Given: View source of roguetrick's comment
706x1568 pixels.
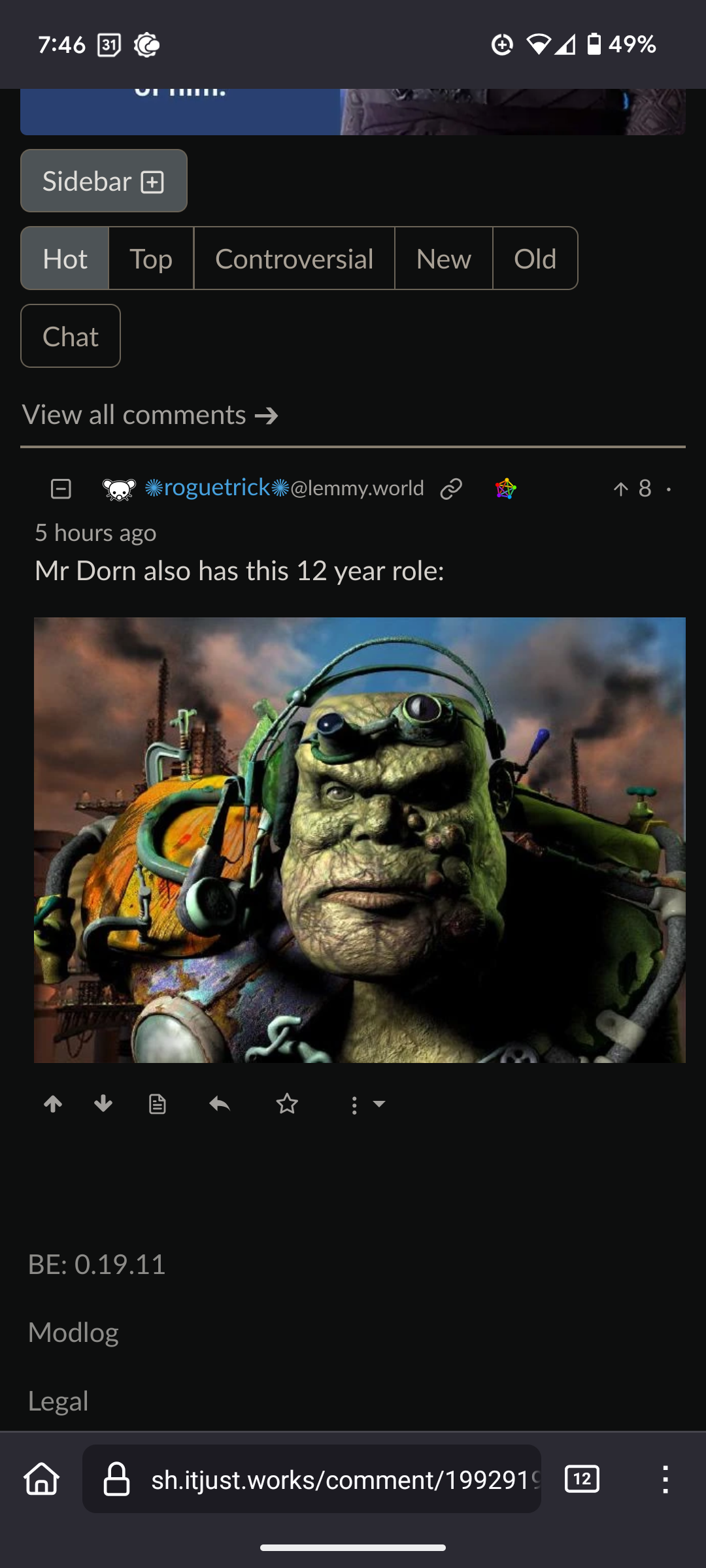Looking at the screenshot, I should [157, 1104].
